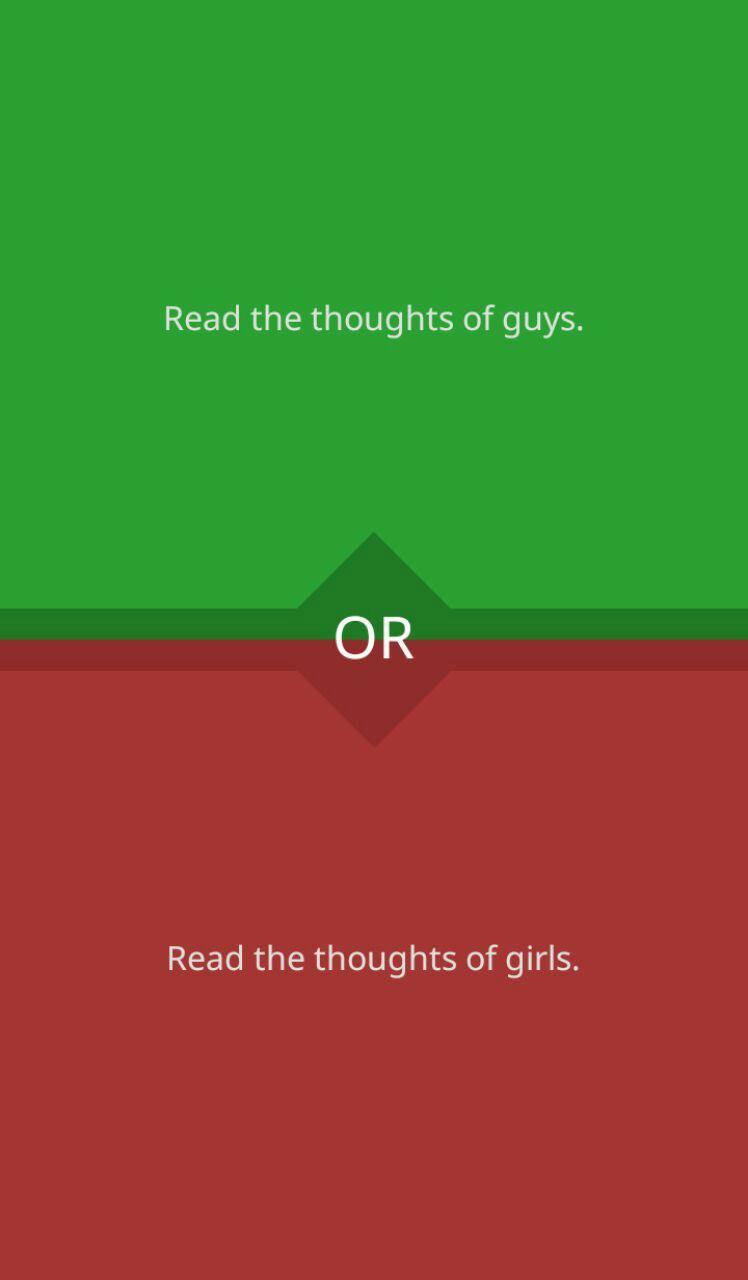Tap the dark green divider strip
The image size is (748, 1280).
pos(150,622)
